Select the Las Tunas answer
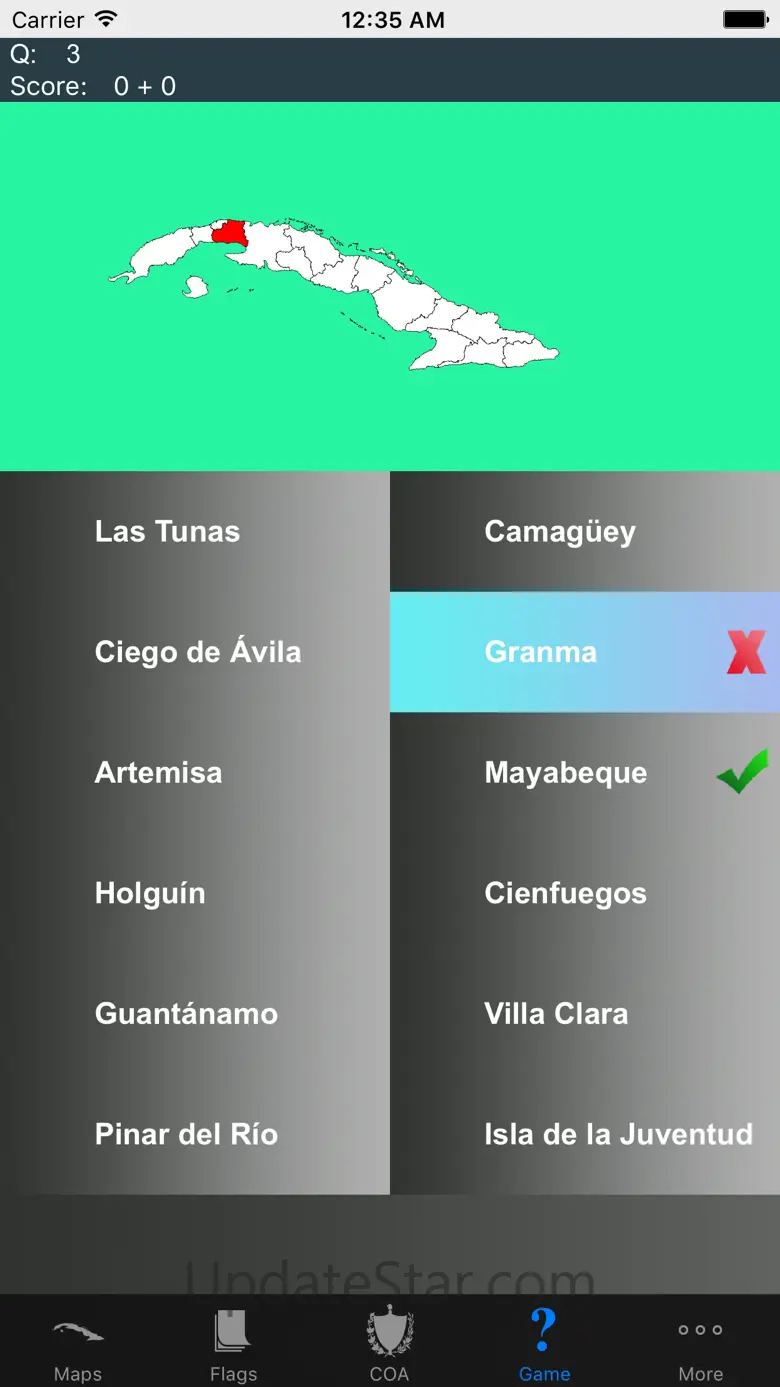 coord(195,531)
